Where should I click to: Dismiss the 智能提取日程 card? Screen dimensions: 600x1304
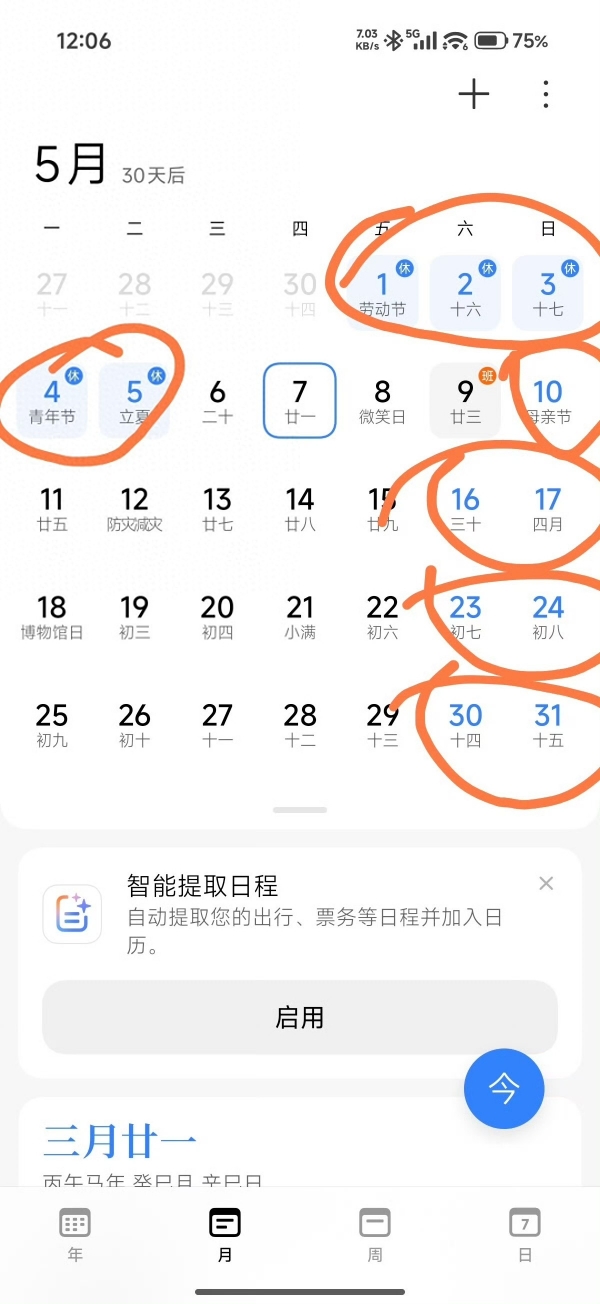point(546,883)
